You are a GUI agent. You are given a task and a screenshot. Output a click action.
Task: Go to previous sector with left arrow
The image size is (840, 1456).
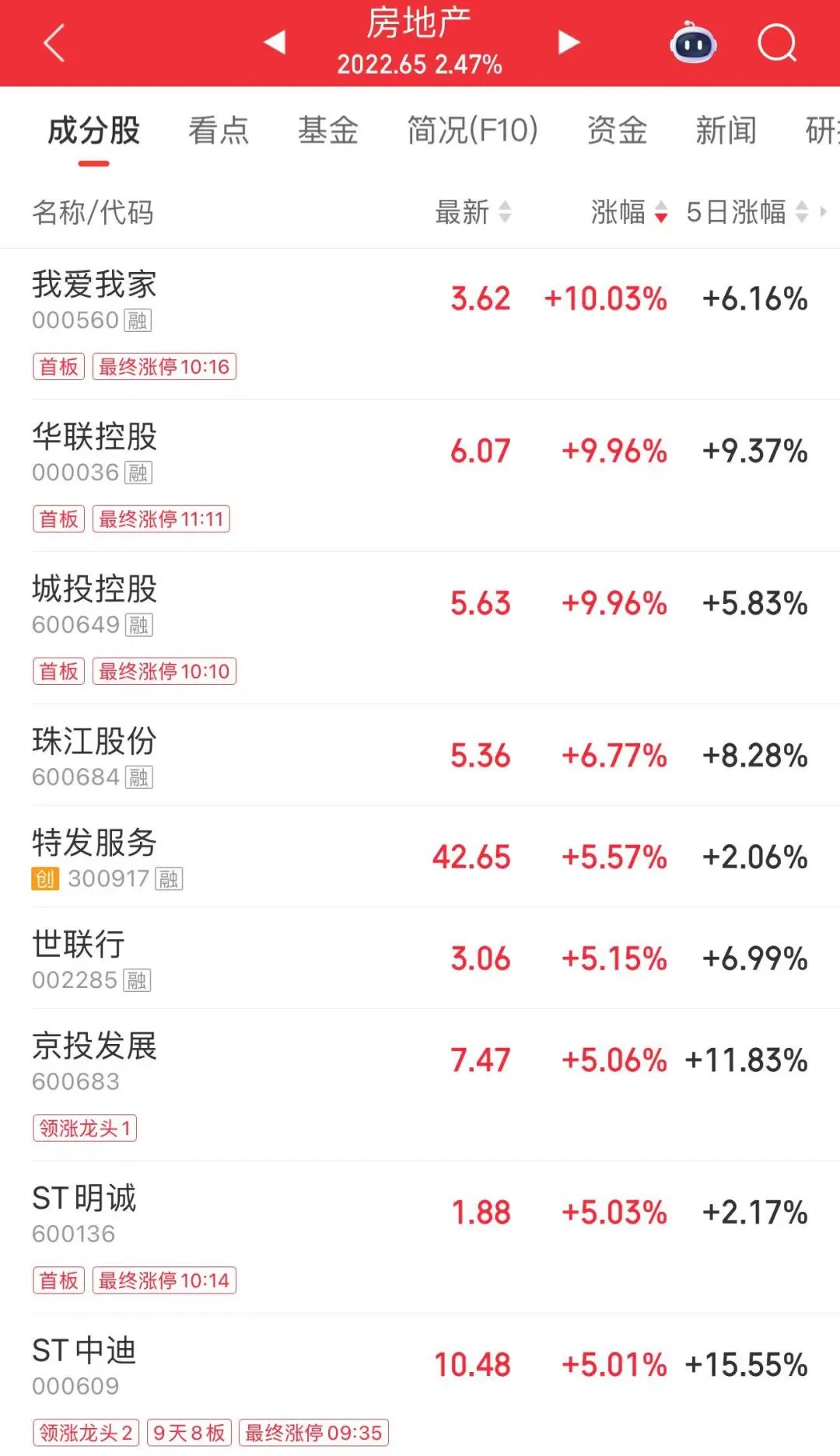[x=273, y=44]
